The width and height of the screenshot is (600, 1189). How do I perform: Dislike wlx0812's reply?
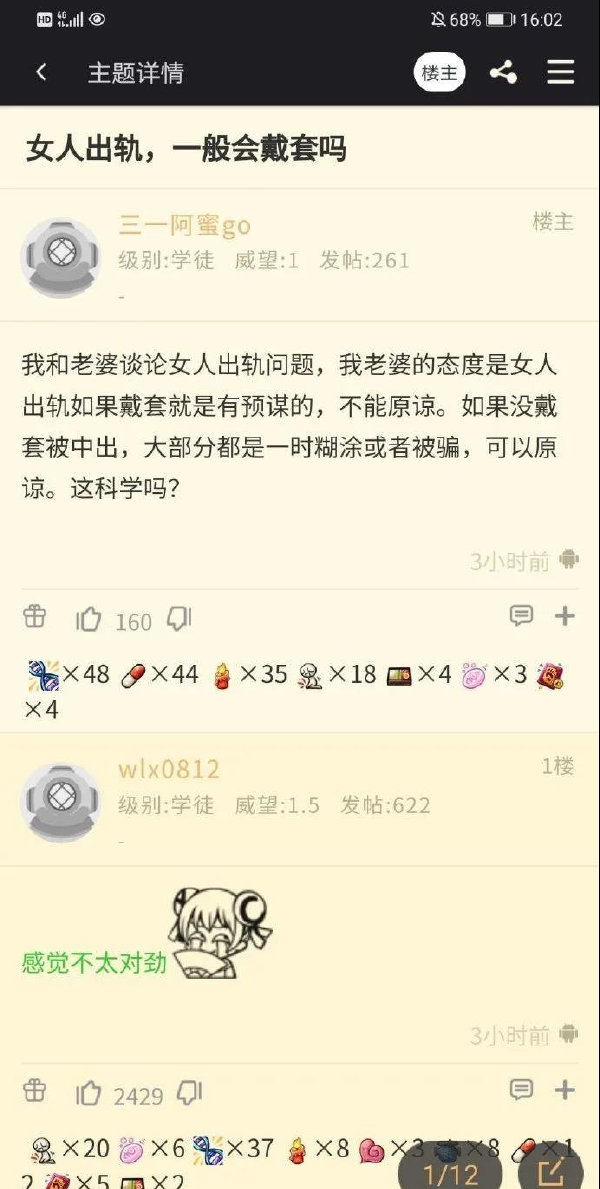pyautogui.click(x=189, y=1092)
